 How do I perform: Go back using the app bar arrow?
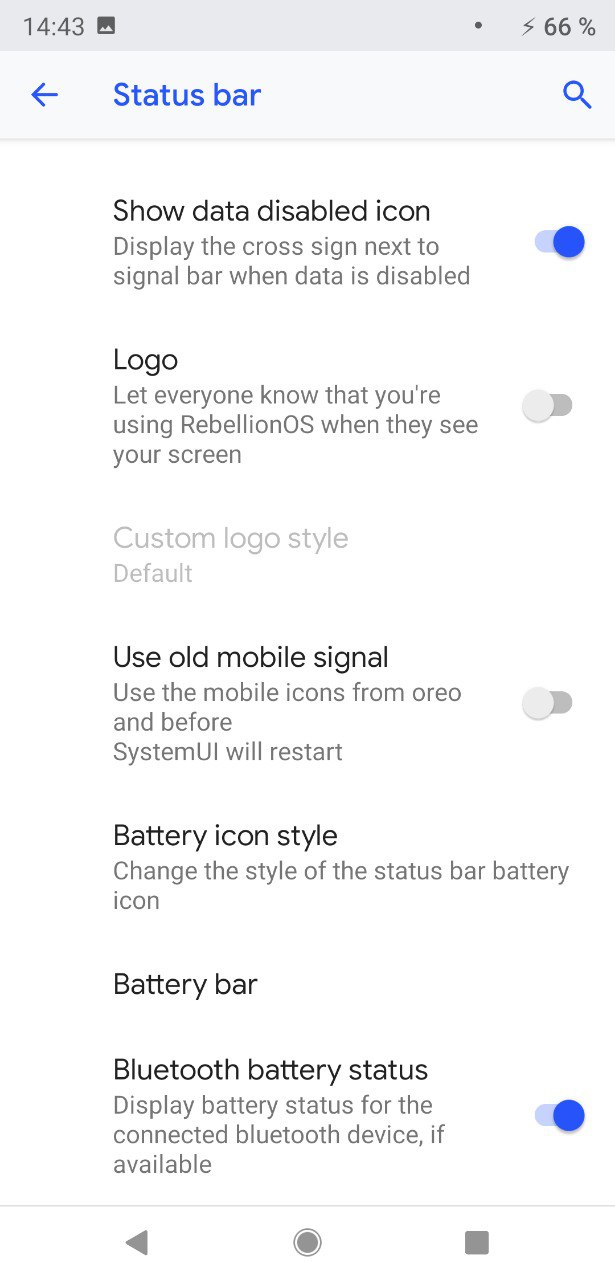[45, 95]
